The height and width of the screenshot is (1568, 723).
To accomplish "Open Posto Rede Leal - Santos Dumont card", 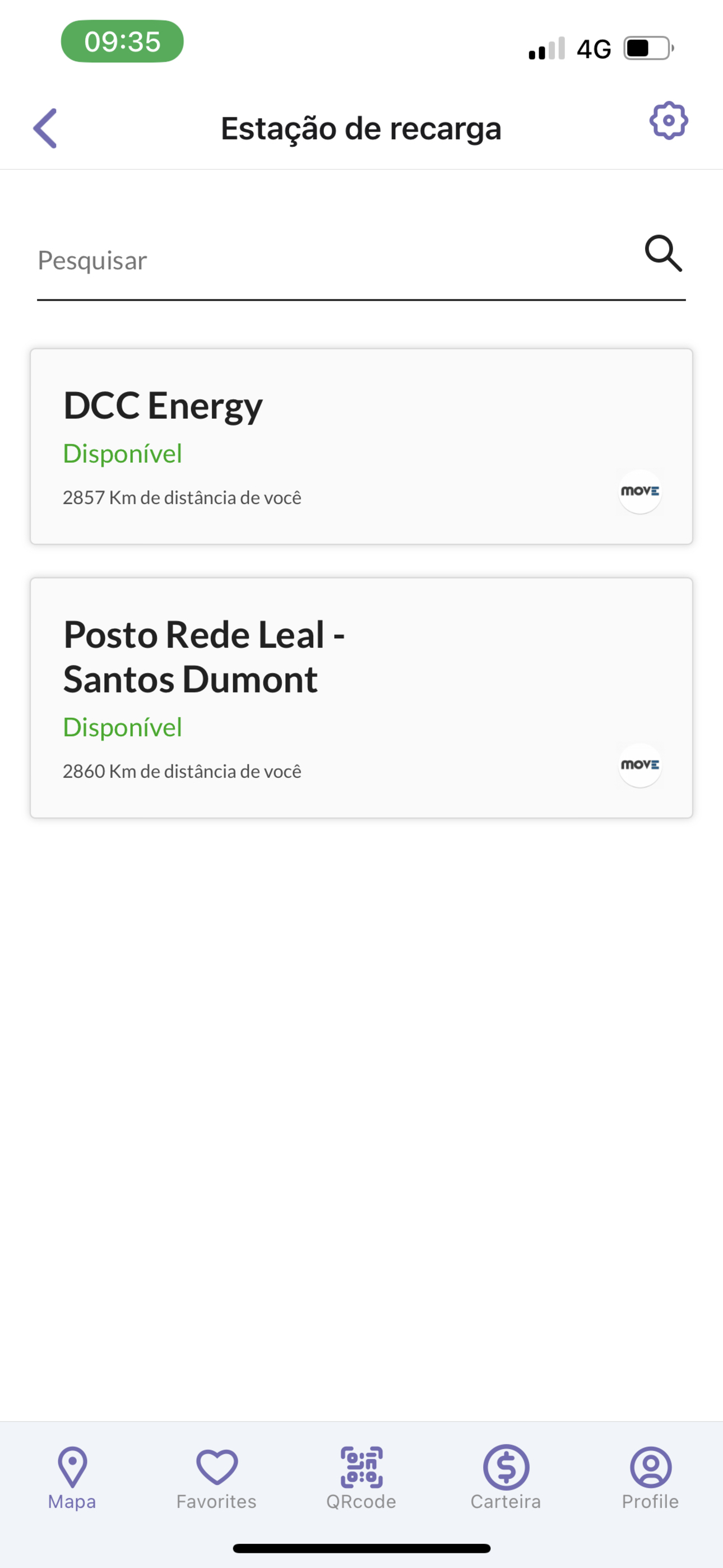I will click(x=361, y=698).
